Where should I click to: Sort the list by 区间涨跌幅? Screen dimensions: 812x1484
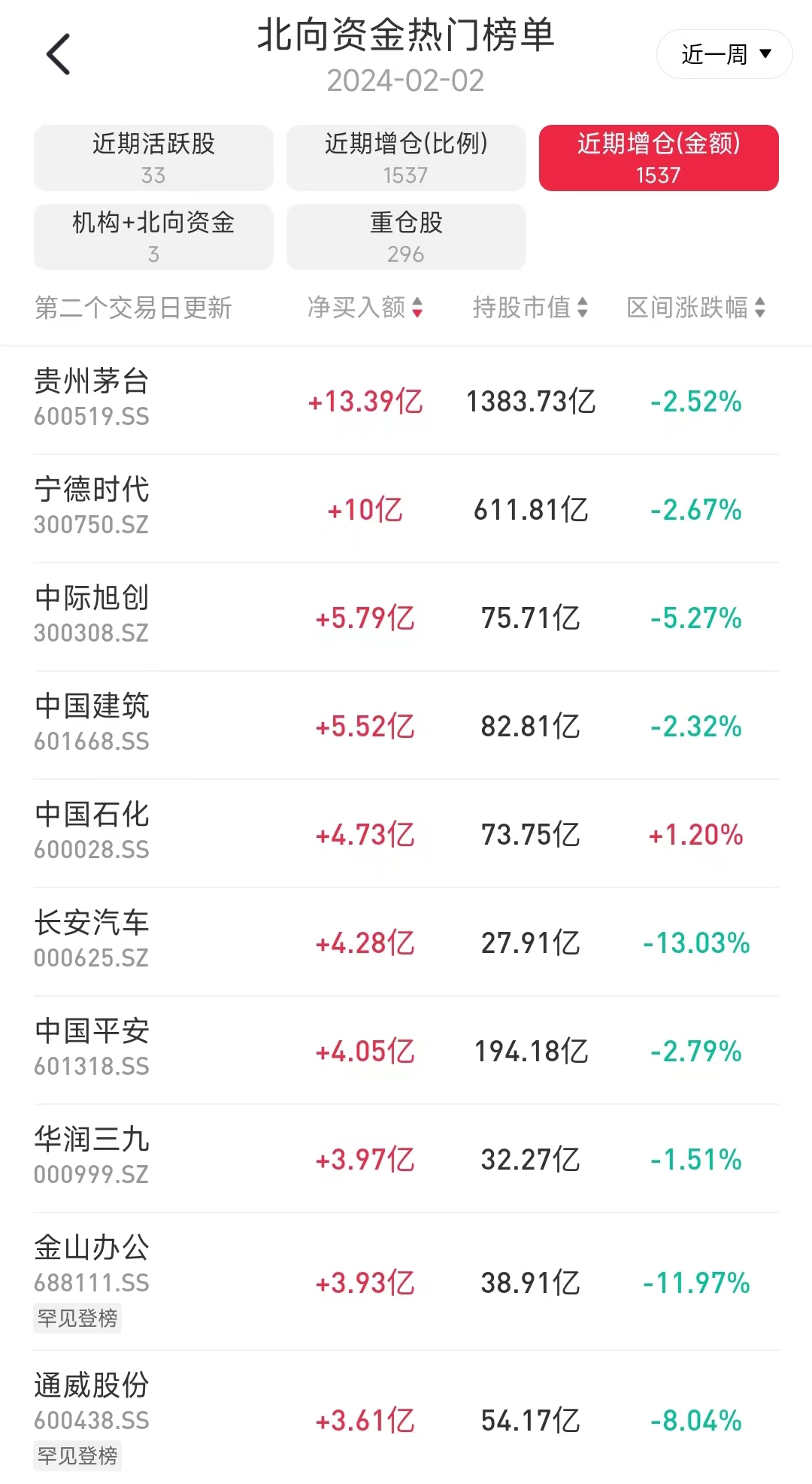pos(696,308)
